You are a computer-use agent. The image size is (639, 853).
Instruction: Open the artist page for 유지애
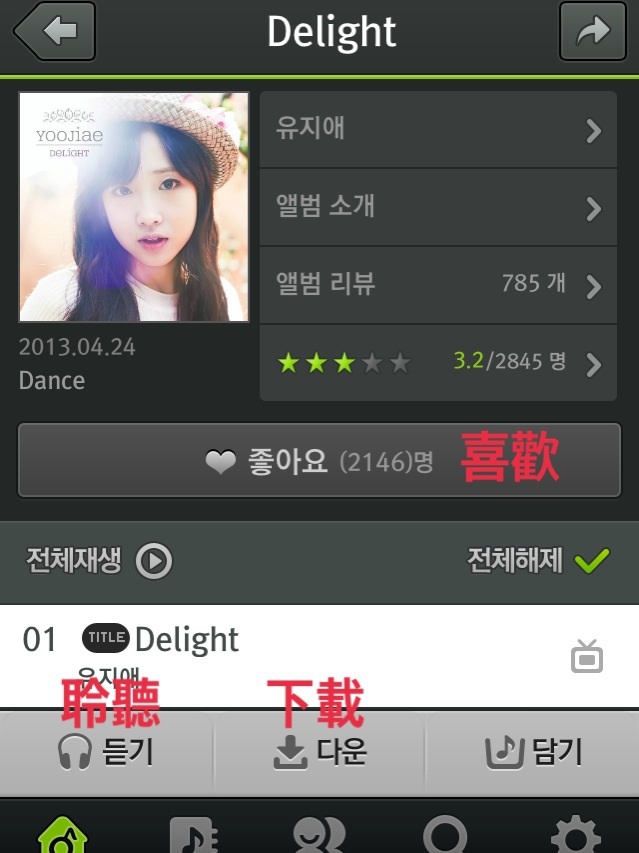click(438, 130)
